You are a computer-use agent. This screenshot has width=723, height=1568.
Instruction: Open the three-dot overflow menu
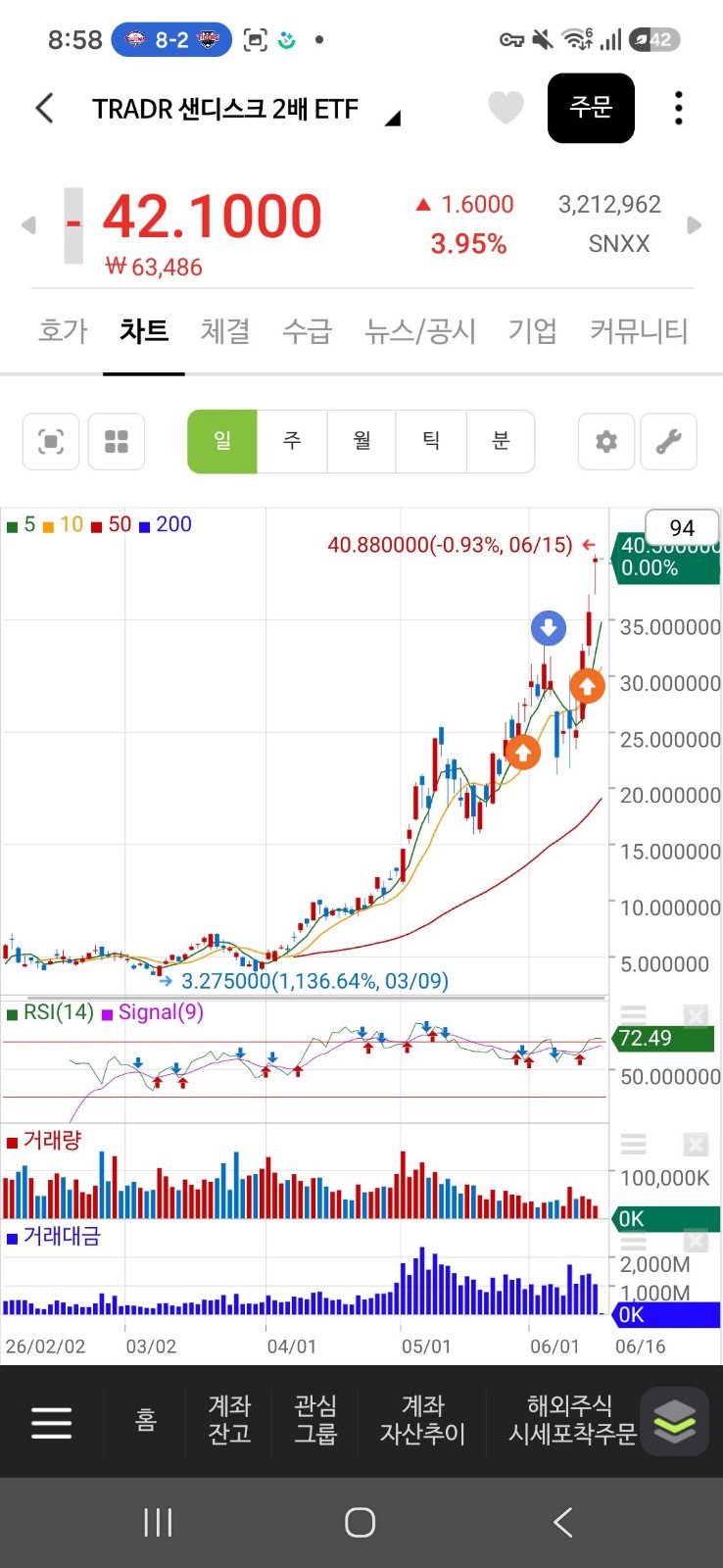pyautogui.click(x=678, y=108)
